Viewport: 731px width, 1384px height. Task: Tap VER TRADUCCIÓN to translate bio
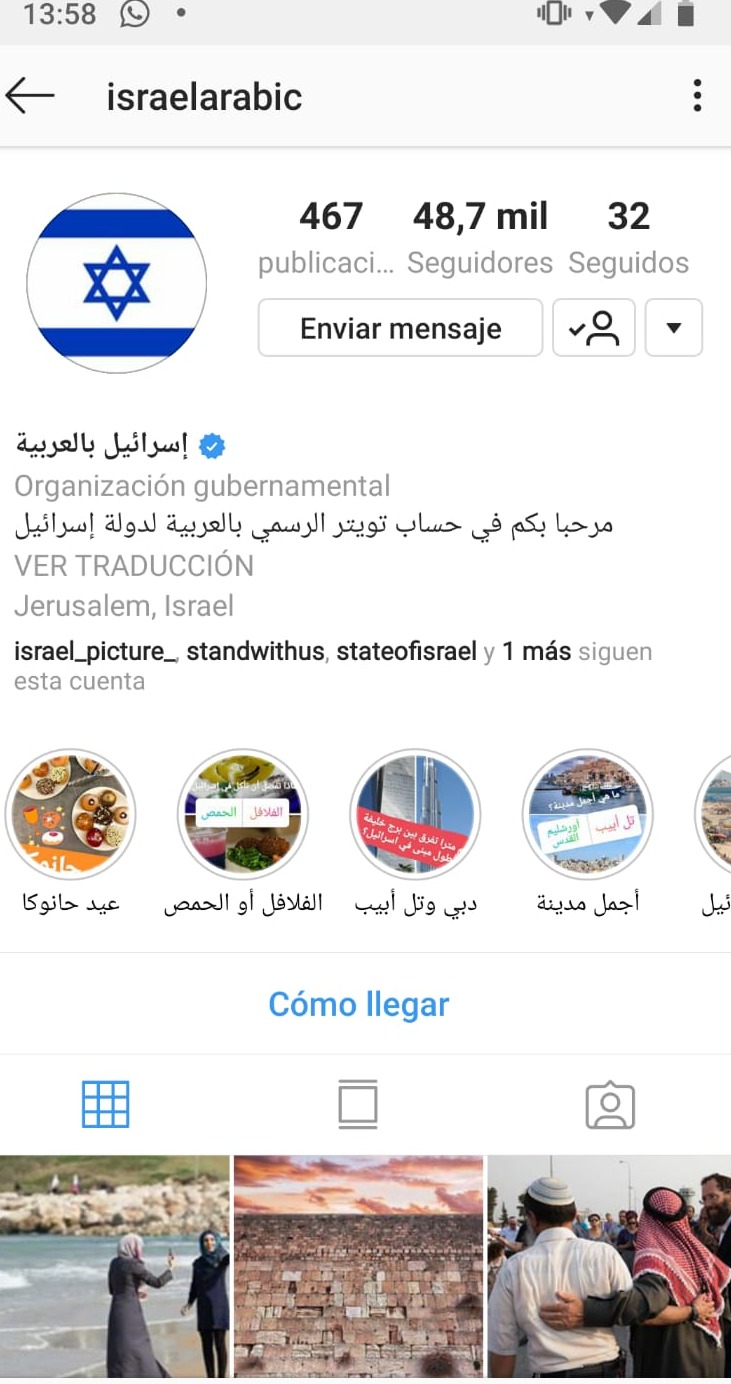tap(134, 566)
